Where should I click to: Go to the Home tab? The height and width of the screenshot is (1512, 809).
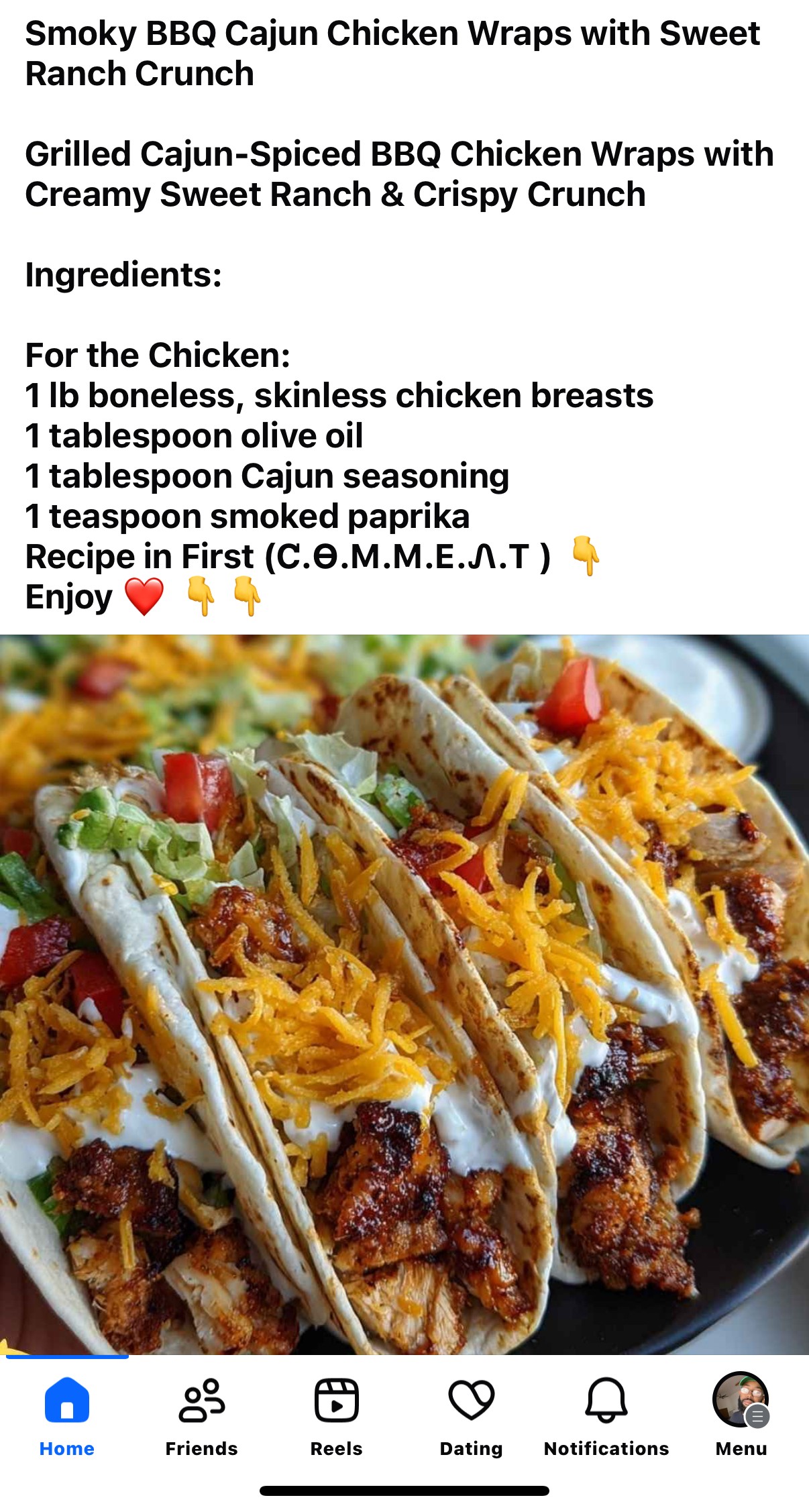click(67, 1415)
